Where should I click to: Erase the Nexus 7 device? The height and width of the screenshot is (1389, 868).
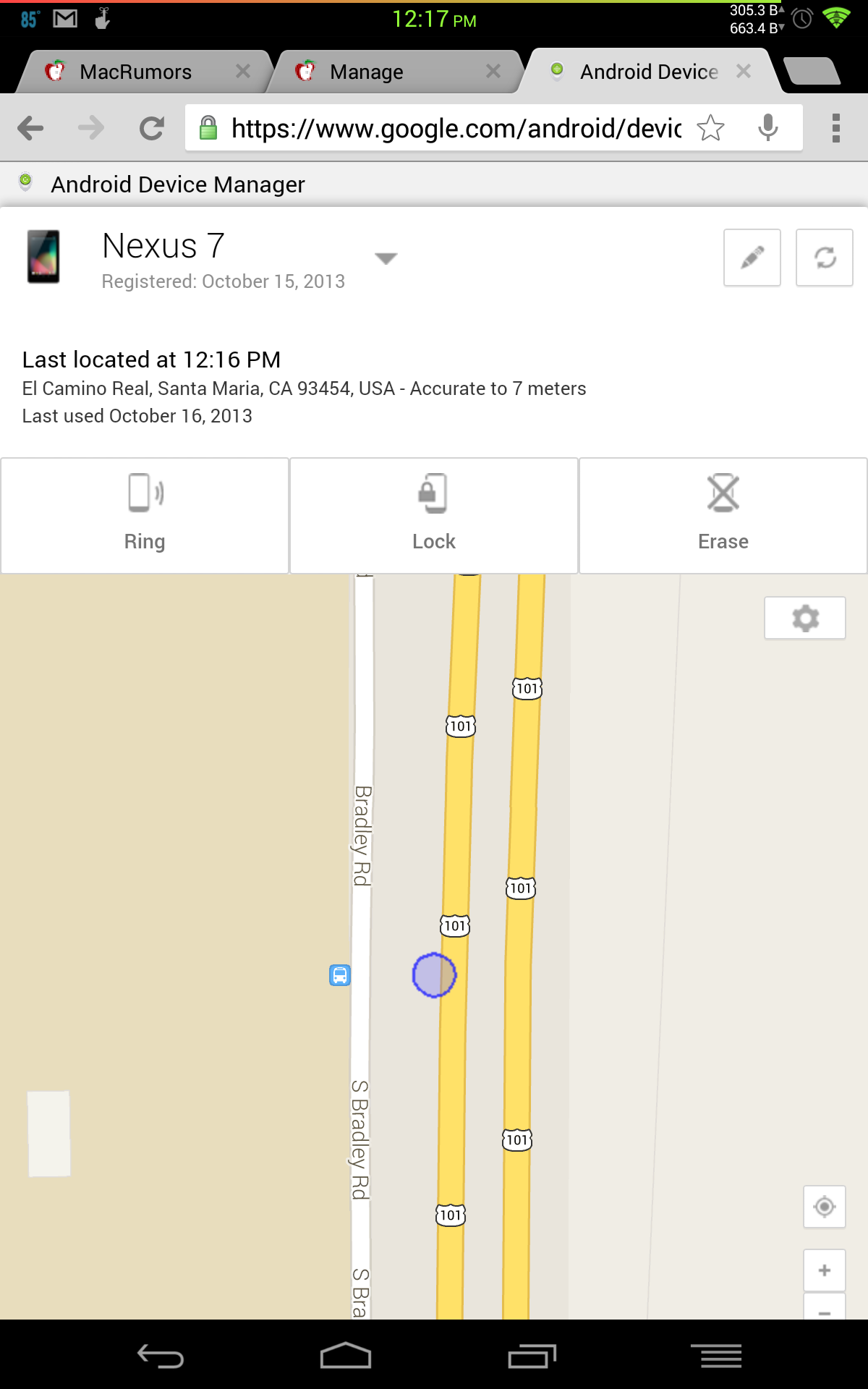pyautogui.click(x=723, y=515)
